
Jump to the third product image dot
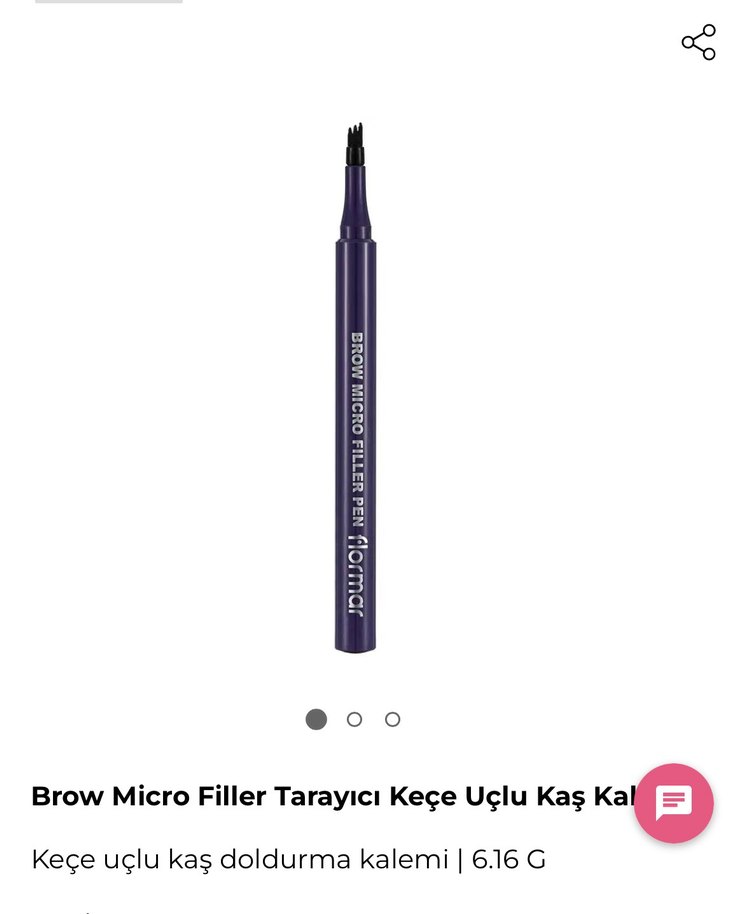(x=392, y=719)
